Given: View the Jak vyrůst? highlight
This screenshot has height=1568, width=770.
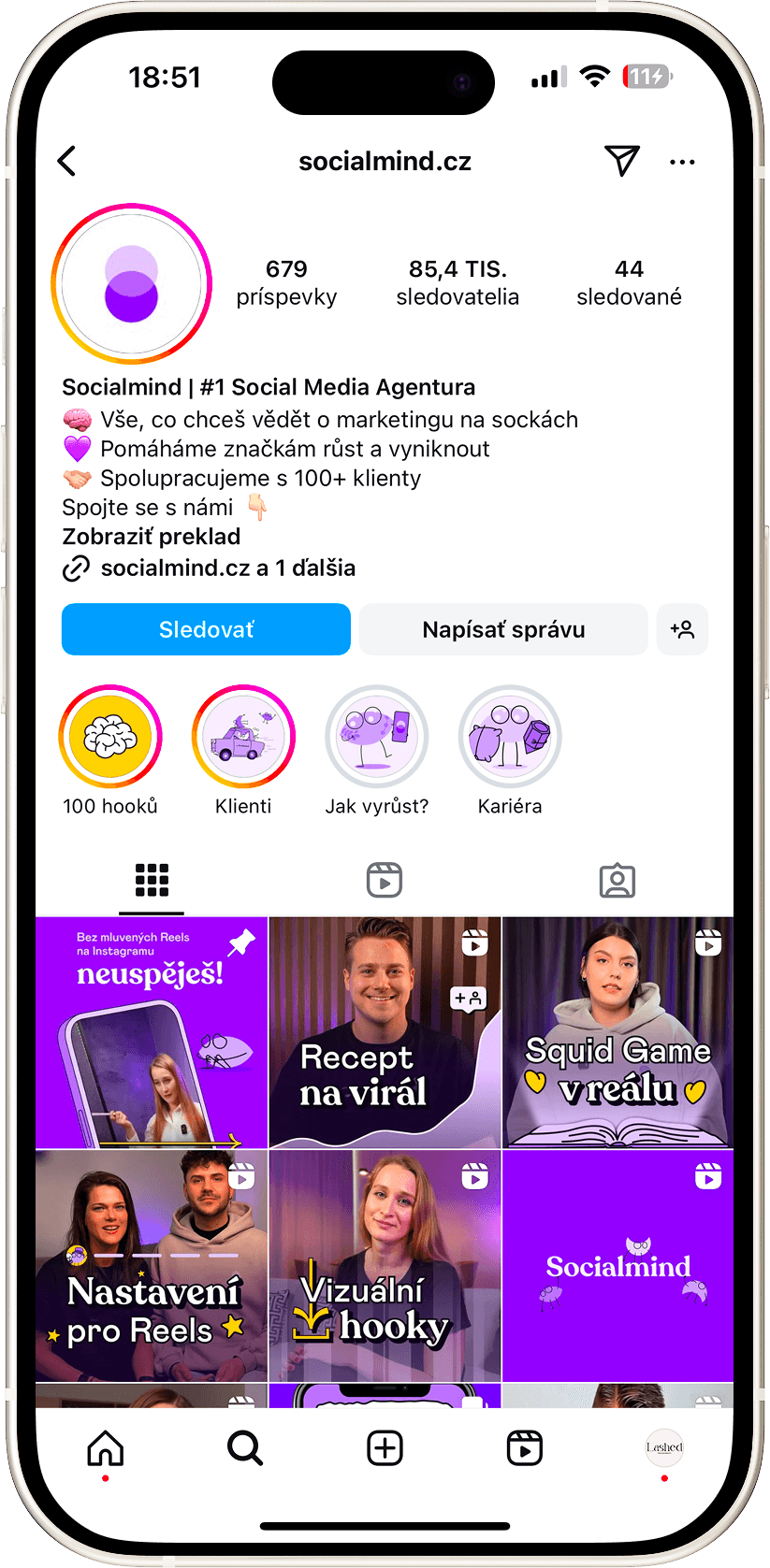Looking at the screenshot, I should 376,737.
